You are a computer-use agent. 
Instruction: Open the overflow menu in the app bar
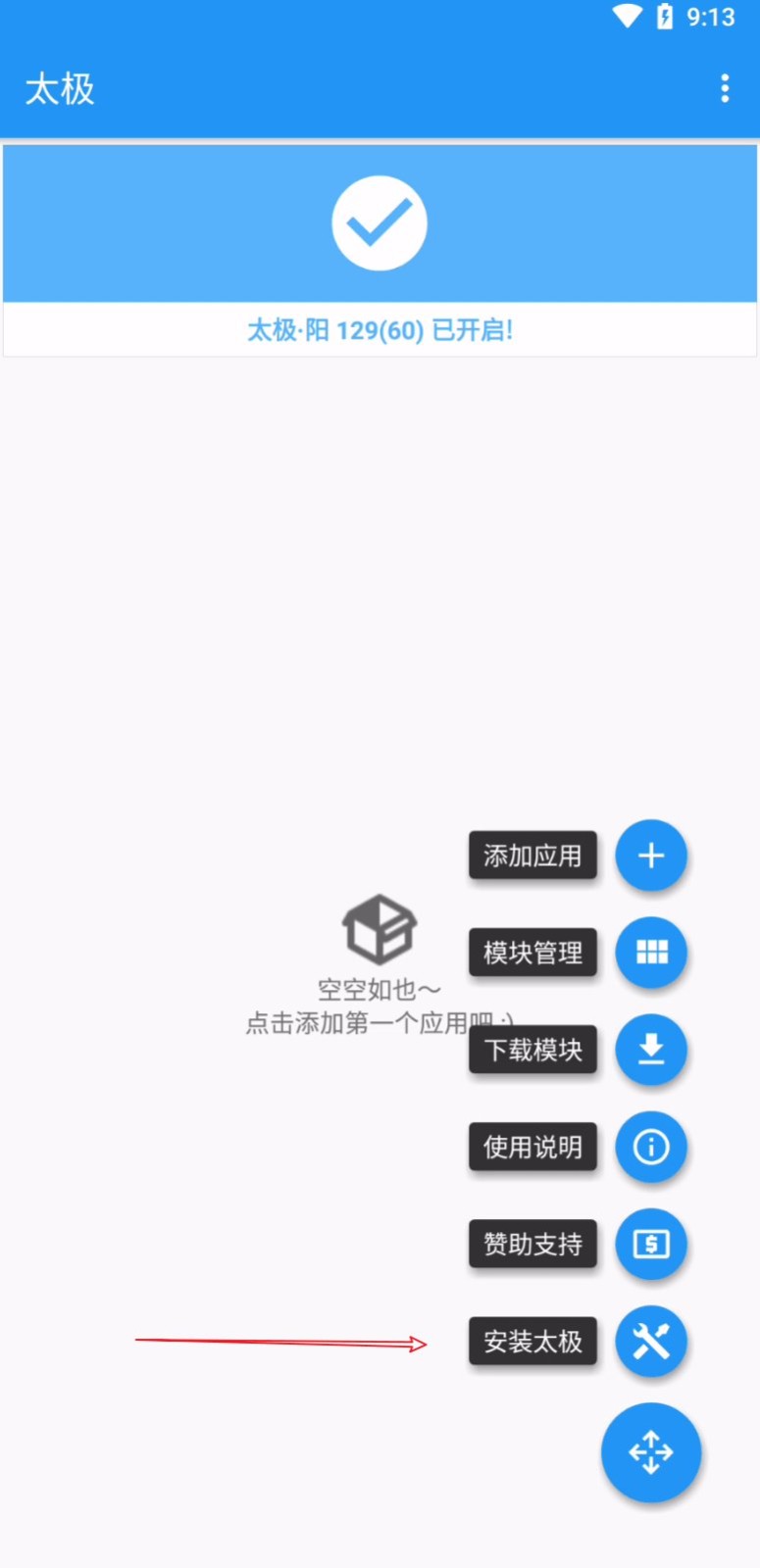pyautogui.click(x=725, y=89)
